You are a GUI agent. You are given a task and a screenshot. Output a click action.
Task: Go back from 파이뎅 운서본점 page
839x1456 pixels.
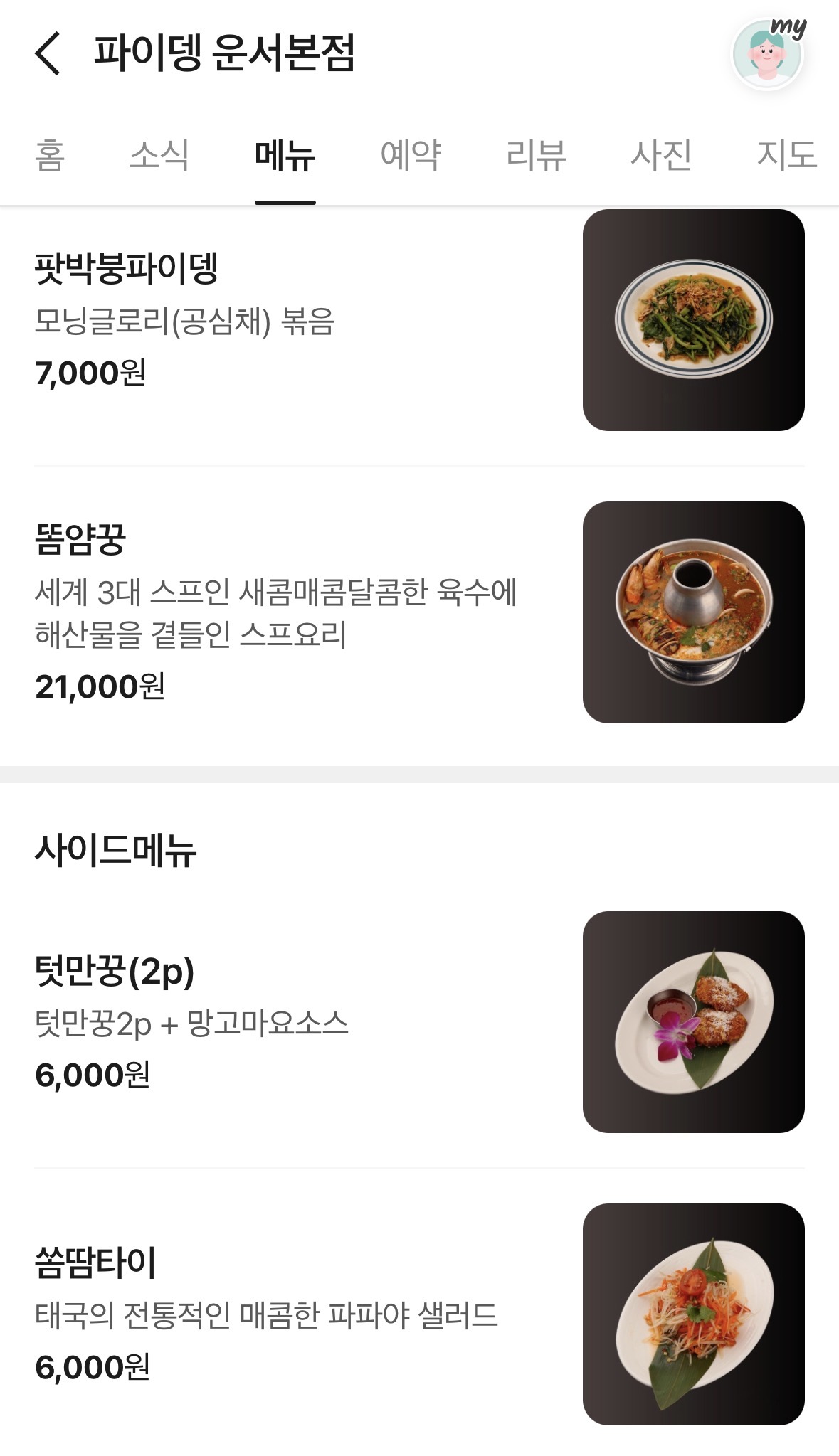tap(48, 53)
